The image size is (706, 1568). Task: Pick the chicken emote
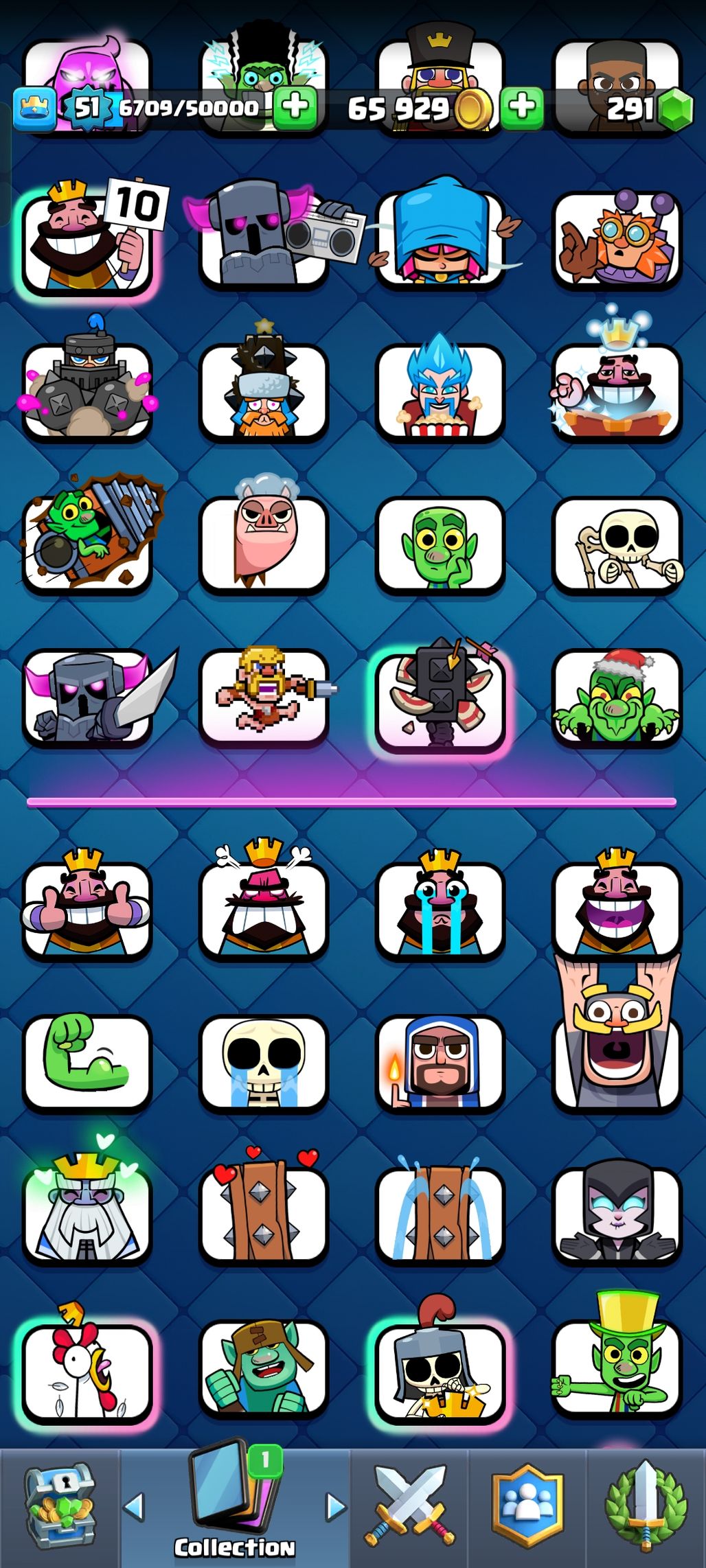(x=87, y=1370)
